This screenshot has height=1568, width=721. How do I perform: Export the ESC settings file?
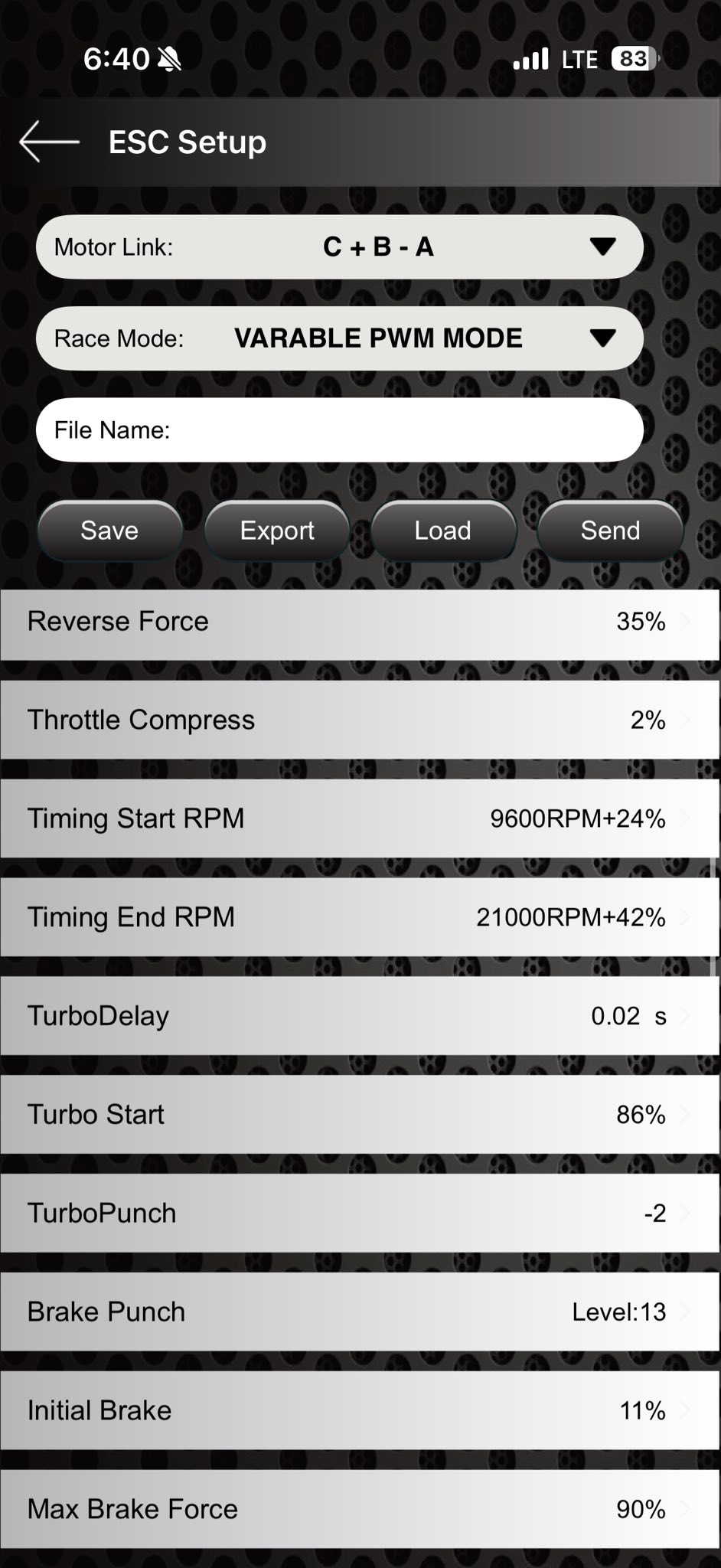(277, 531)
